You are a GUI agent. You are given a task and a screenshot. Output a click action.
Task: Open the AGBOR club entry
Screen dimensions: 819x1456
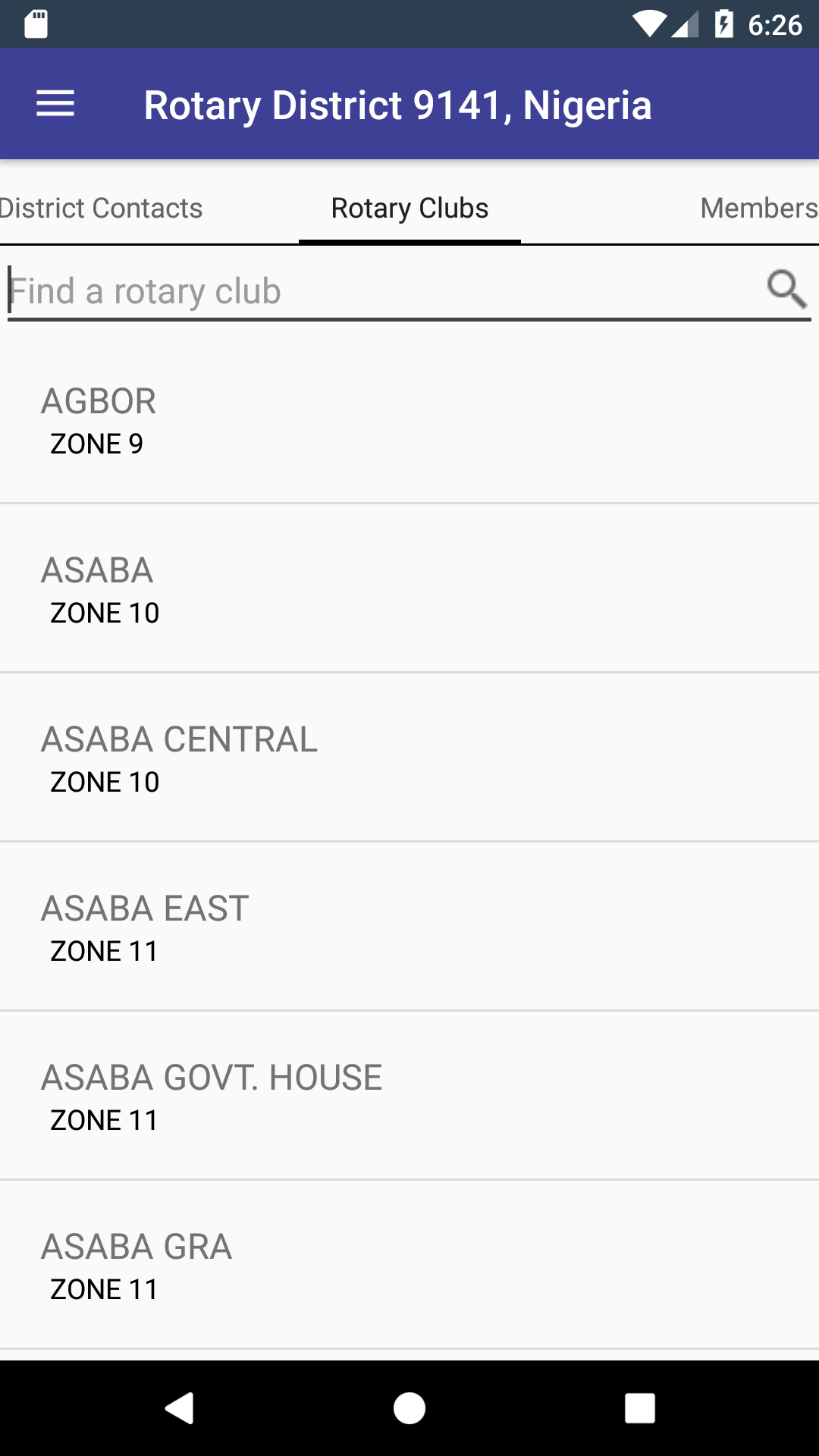pos(409,419)
